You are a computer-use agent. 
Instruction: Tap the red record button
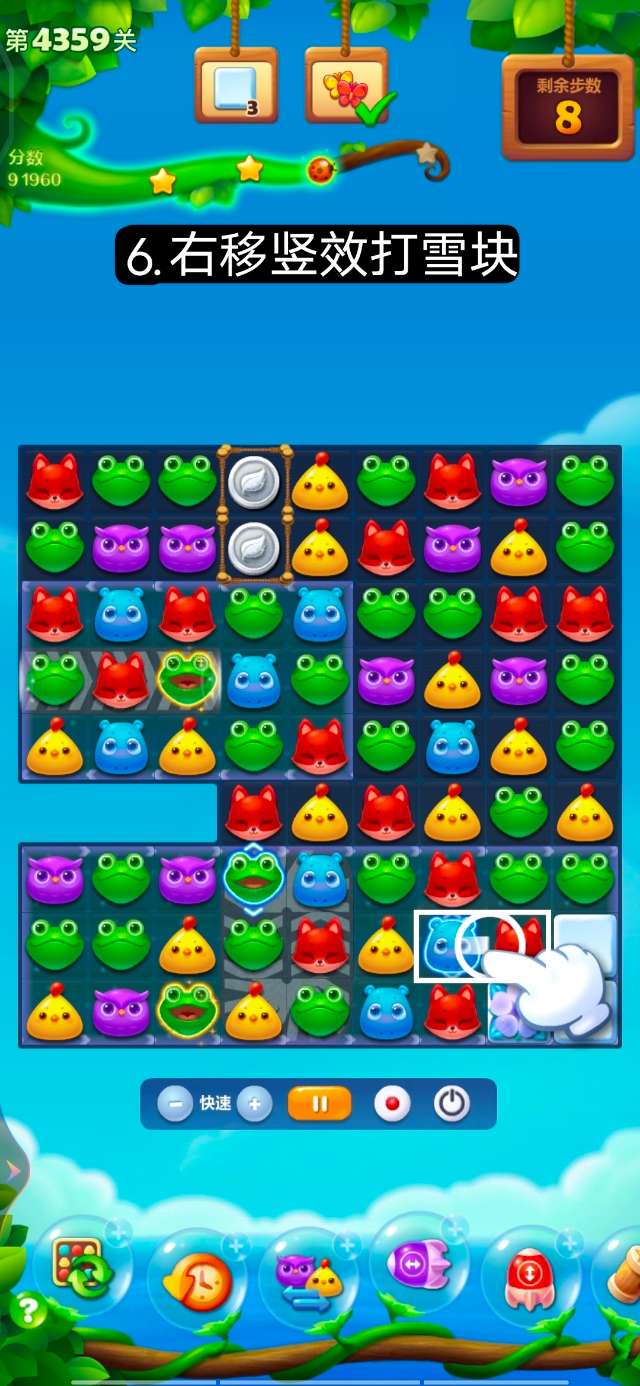point(392,1104)
